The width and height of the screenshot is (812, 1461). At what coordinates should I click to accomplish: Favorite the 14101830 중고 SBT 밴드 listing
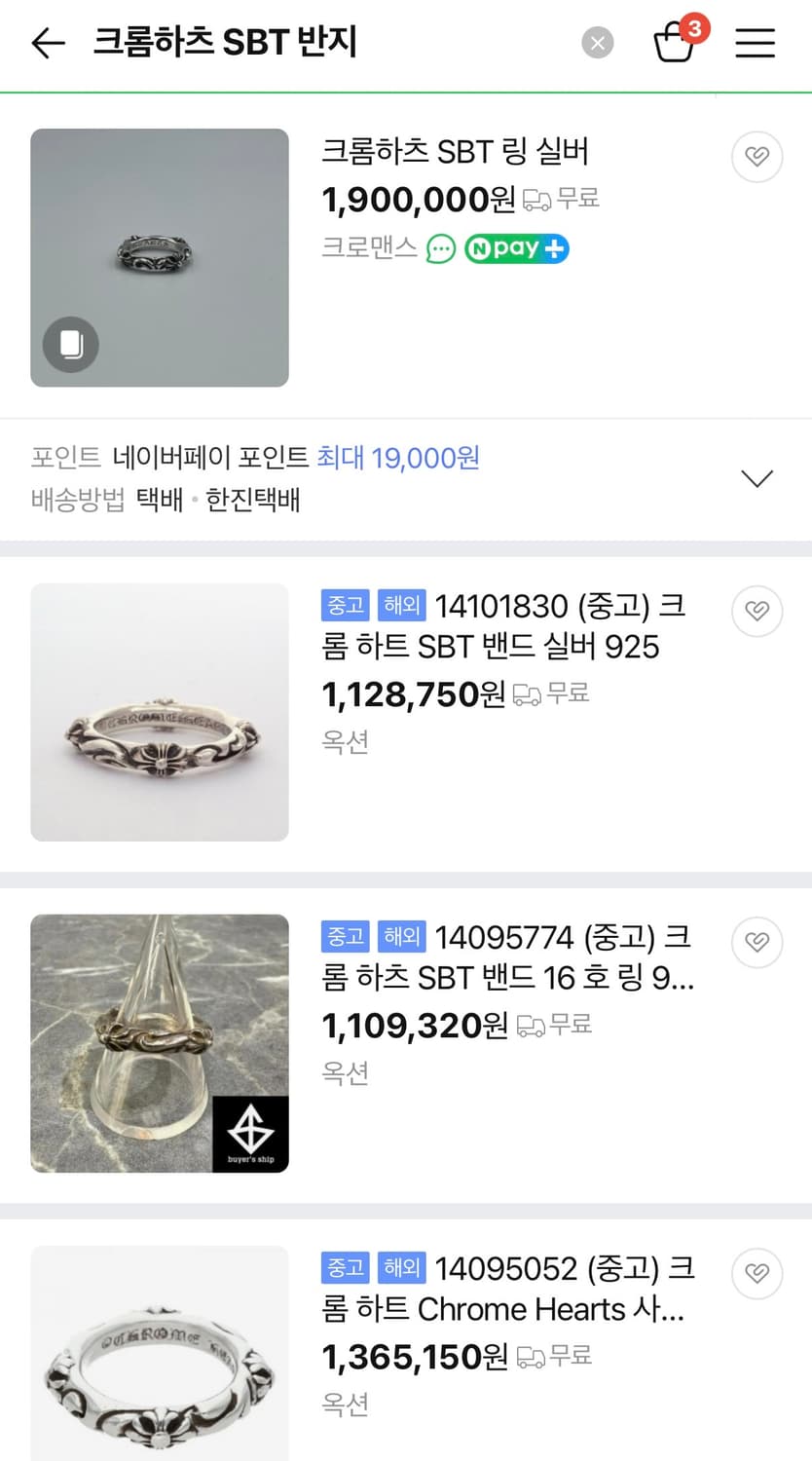pyautogui.click(x=757, y=612)
